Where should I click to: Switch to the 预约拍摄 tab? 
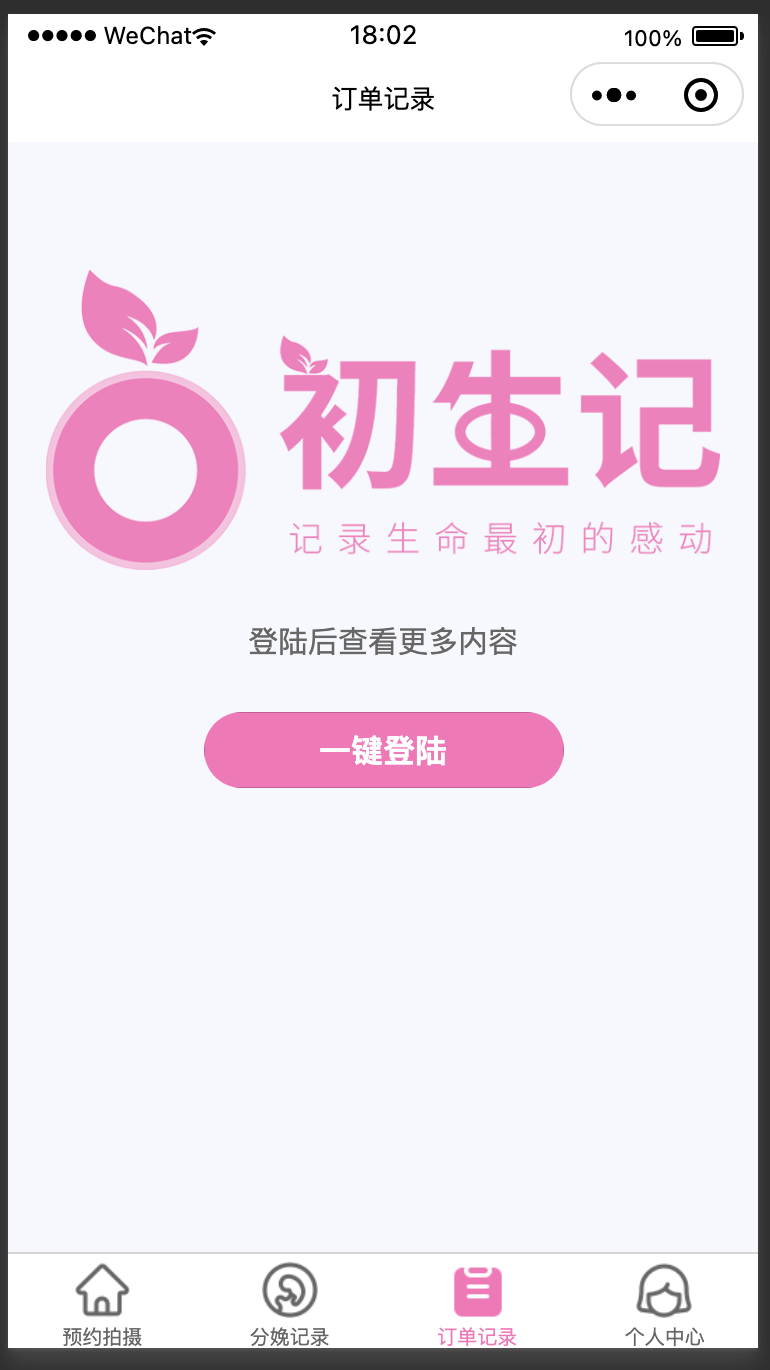click(x=102, y=1302)
